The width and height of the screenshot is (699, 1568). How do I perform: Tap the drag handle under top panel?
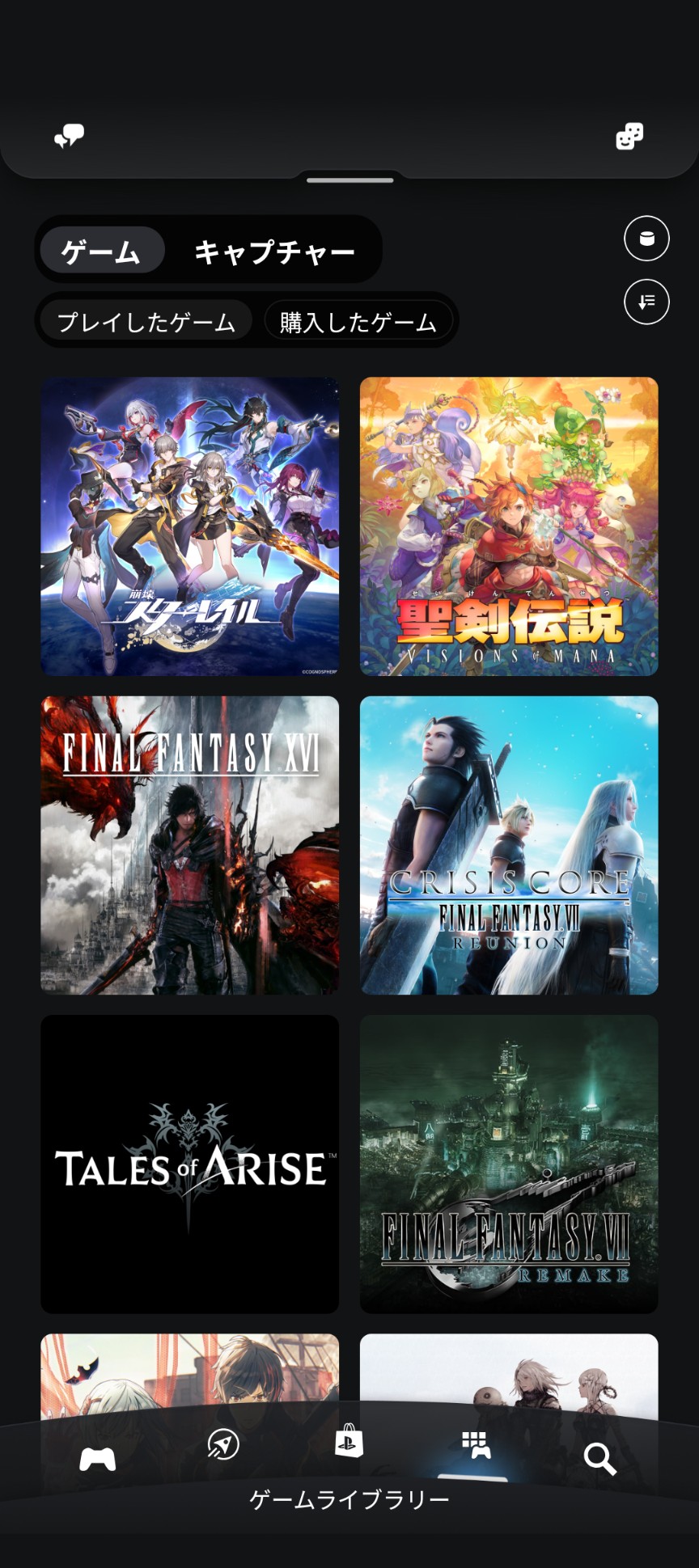(x=349, y=180)
